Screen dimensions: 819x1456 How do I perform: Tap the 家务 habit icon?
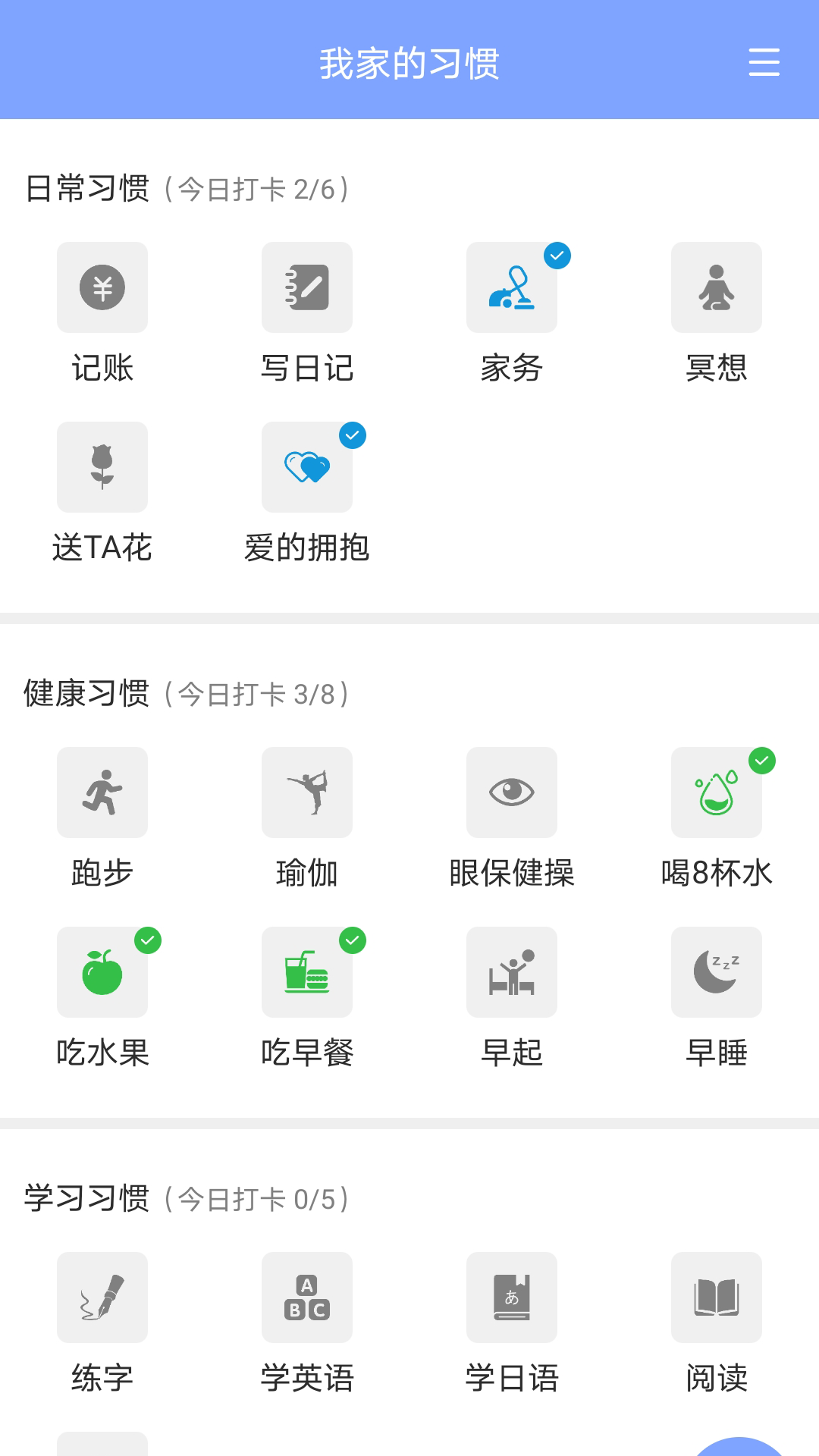512,287
